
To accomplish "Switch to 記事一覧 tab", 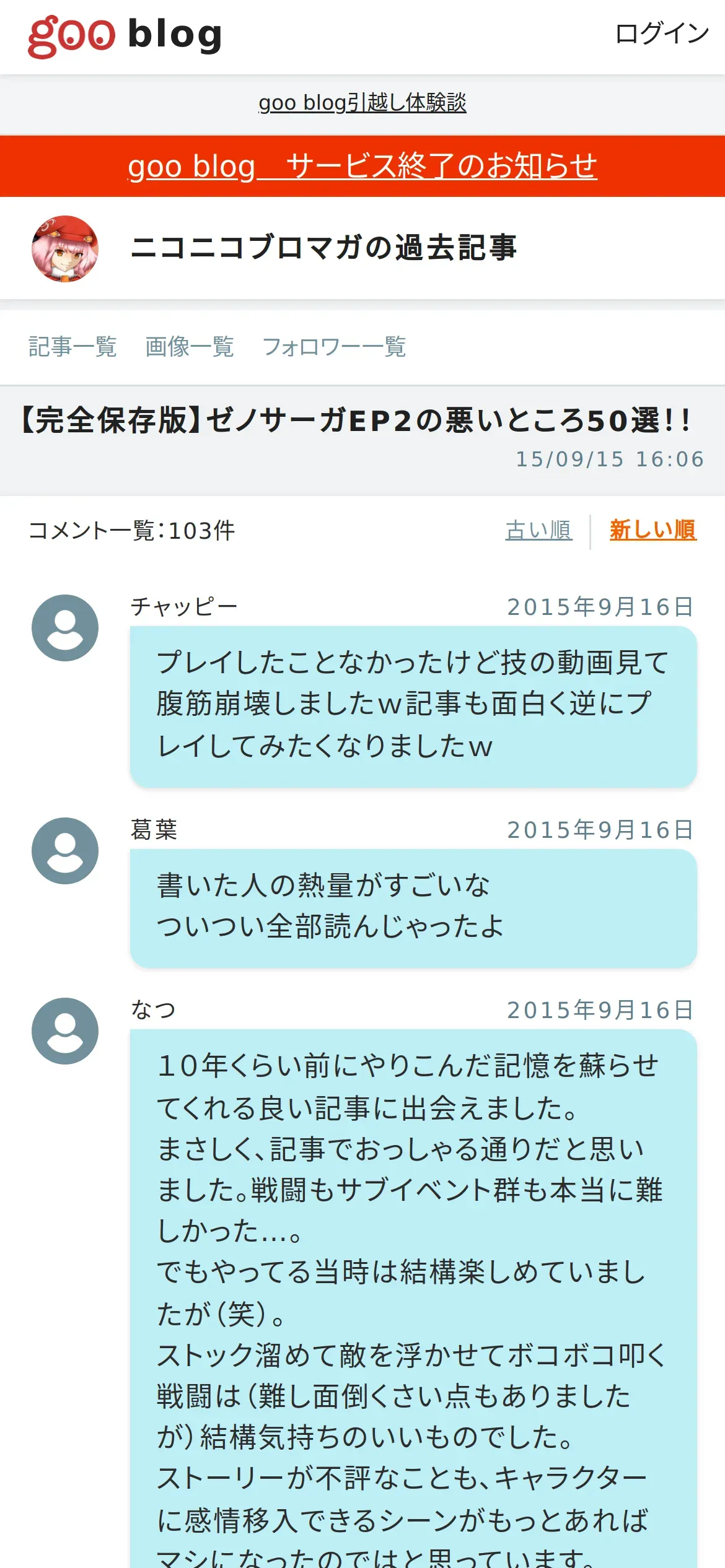I will pos(72,347).
